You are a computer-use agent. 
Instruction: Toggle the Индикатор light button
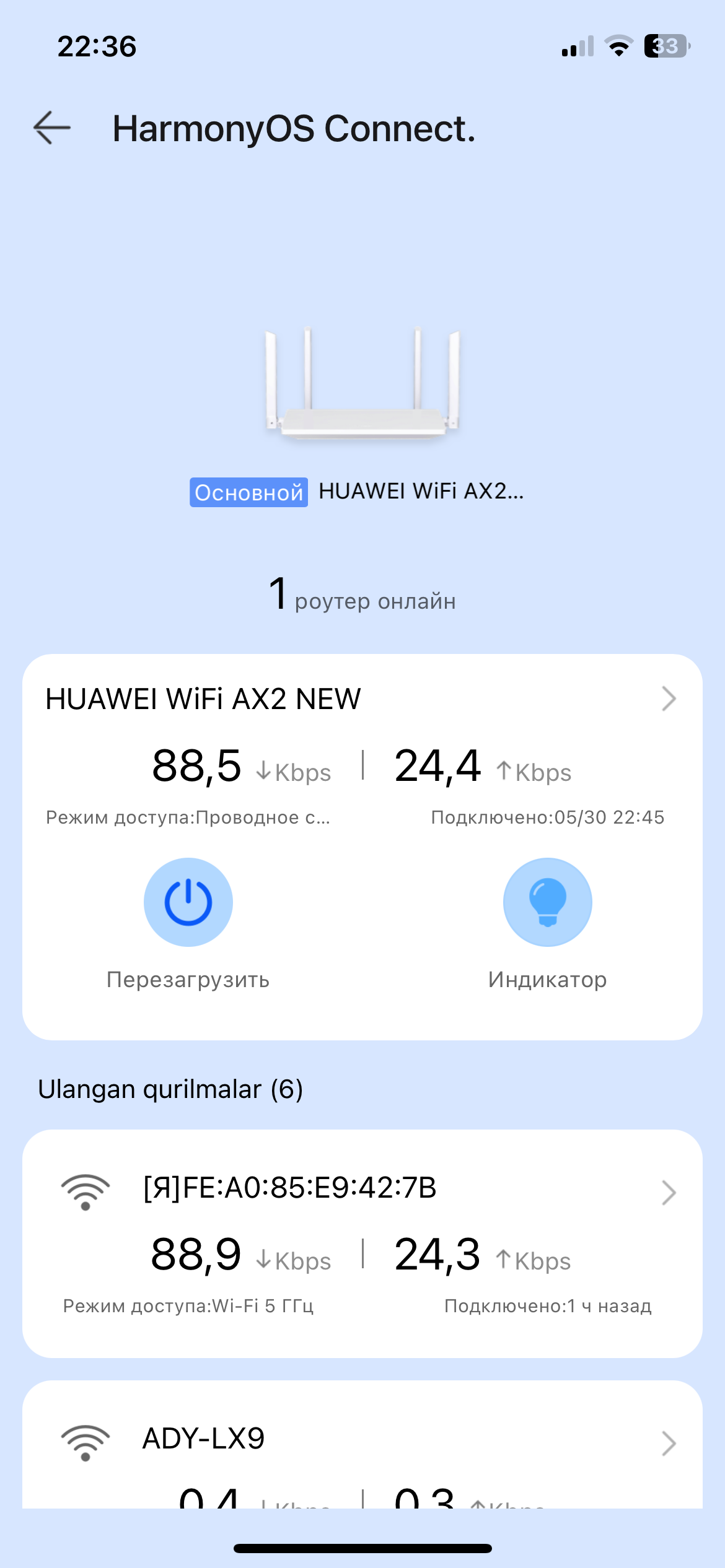point(547,902)
